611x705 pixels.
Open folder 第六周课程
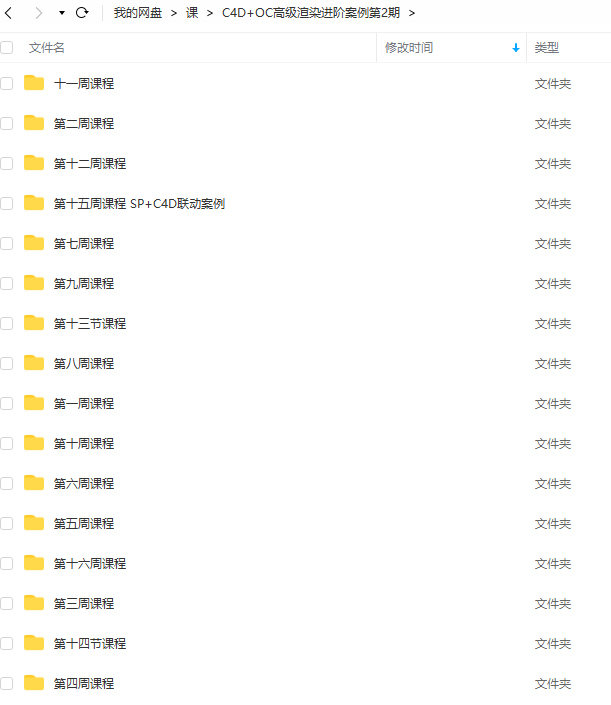pos(84,483)
